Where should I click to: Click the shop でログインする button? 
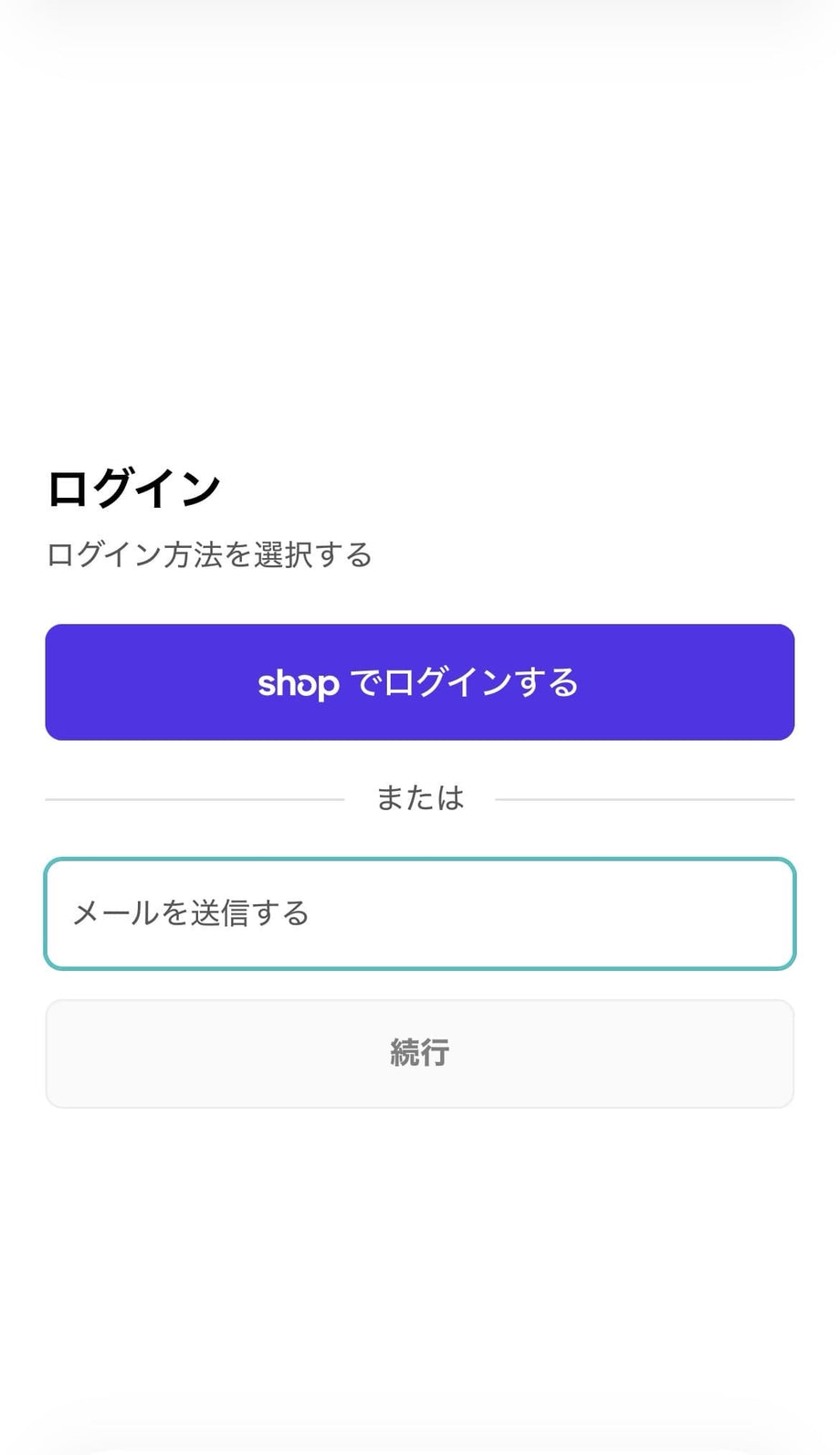coord(420,682)
